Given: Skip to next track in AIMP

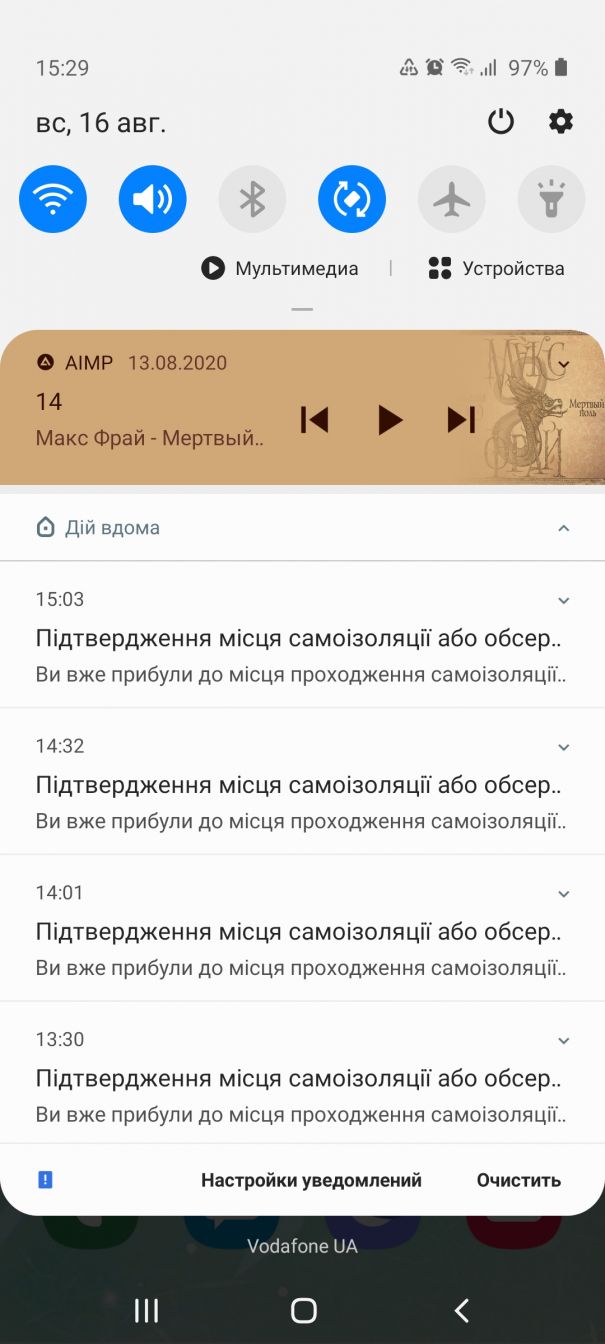Looking at the screenshot, I should click(x=461, y=420).
